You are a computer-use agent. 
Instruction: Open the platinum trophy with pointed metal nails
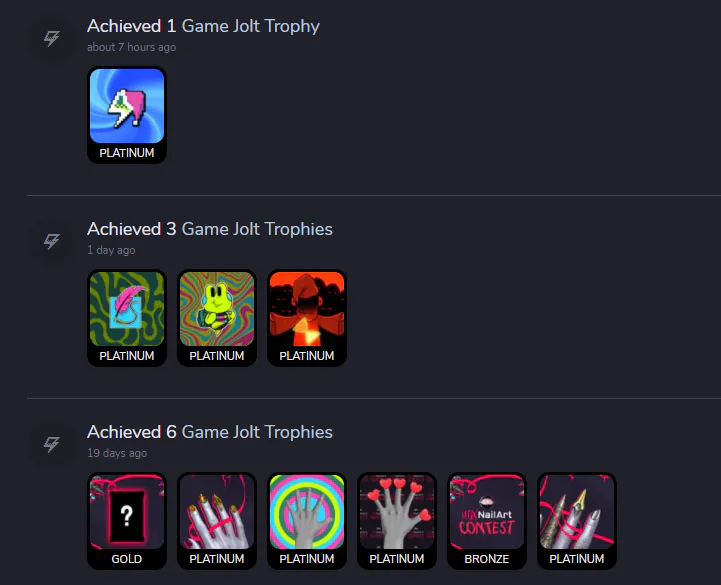click(577, 521)
